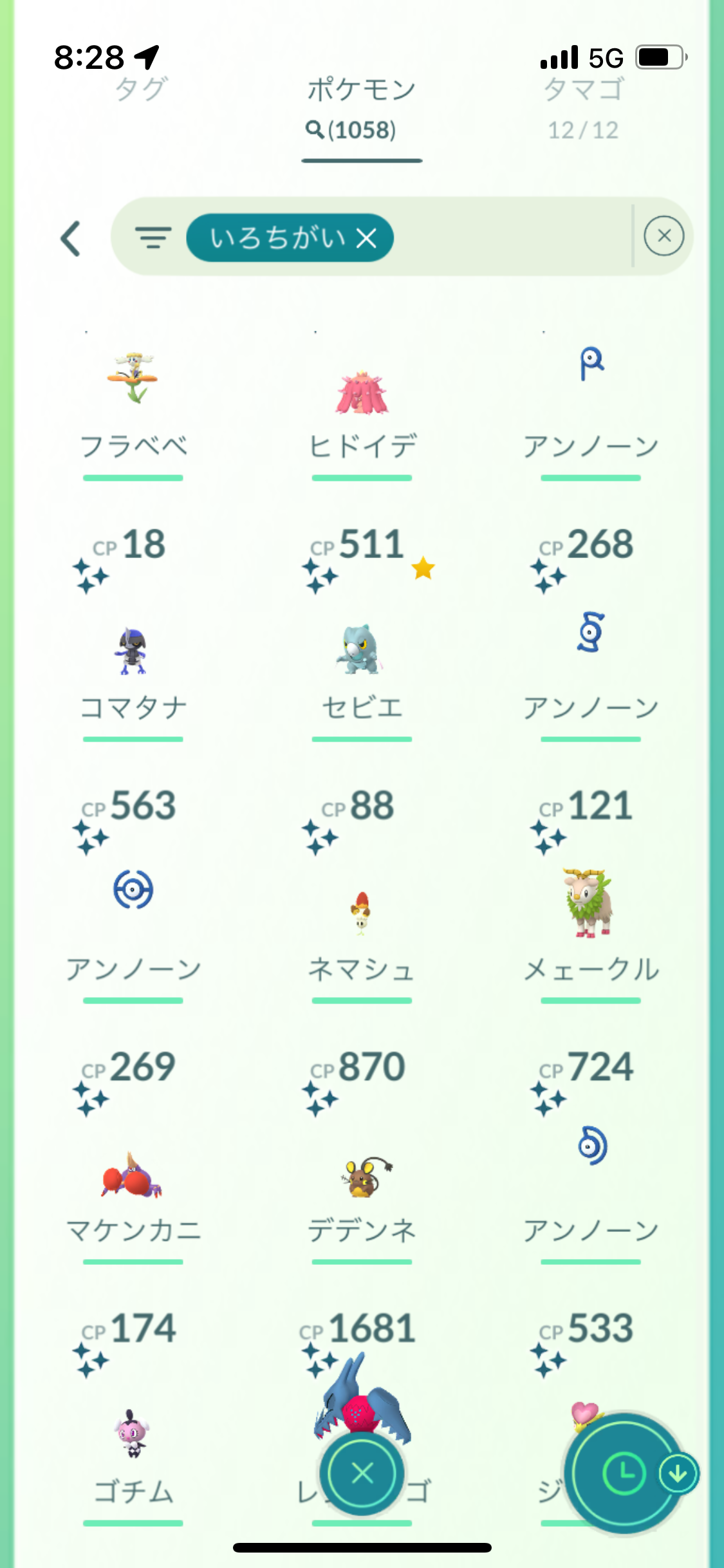Clear the search field
724x1568 pixels.
[664, 236]
